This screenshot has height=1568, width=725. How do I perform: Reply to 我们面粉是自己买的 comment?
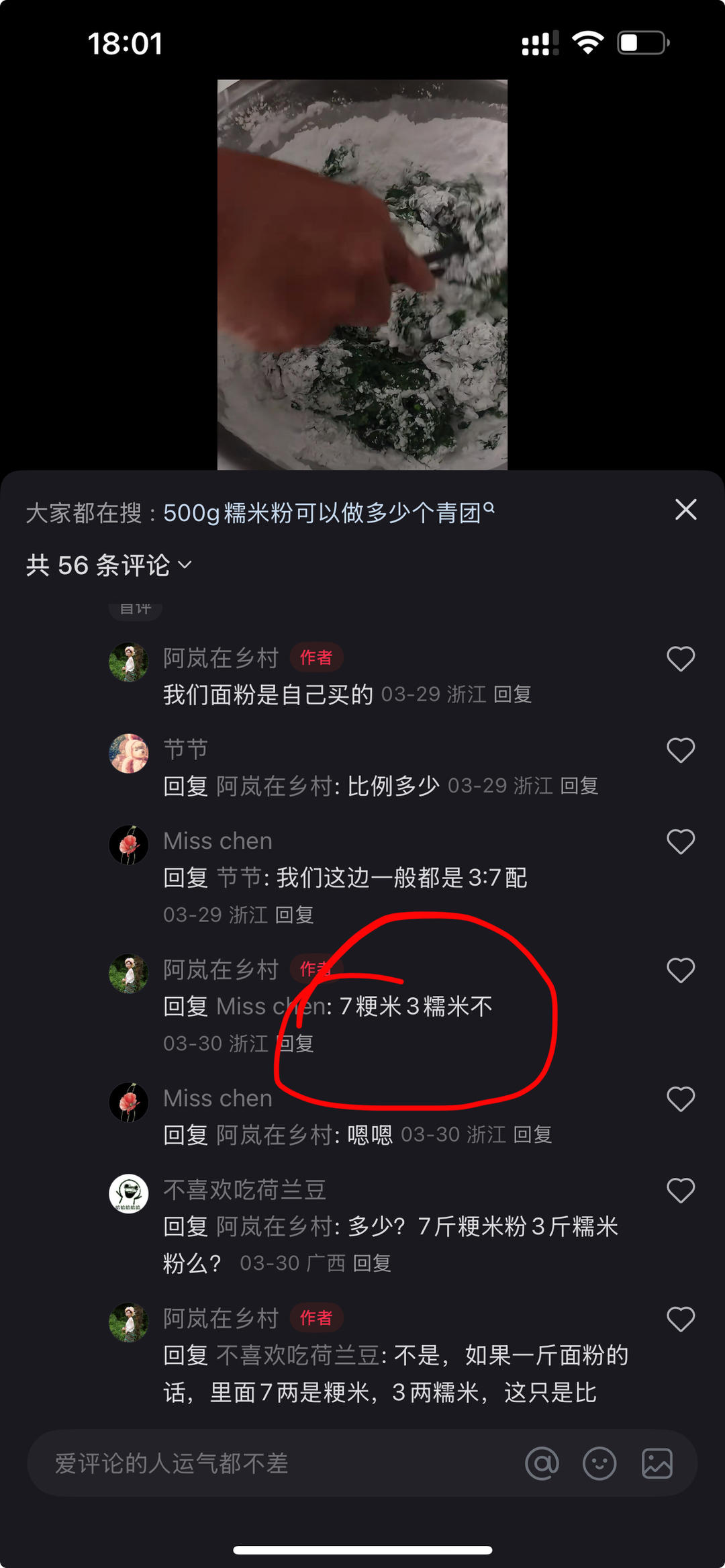[x=513, y=694]
